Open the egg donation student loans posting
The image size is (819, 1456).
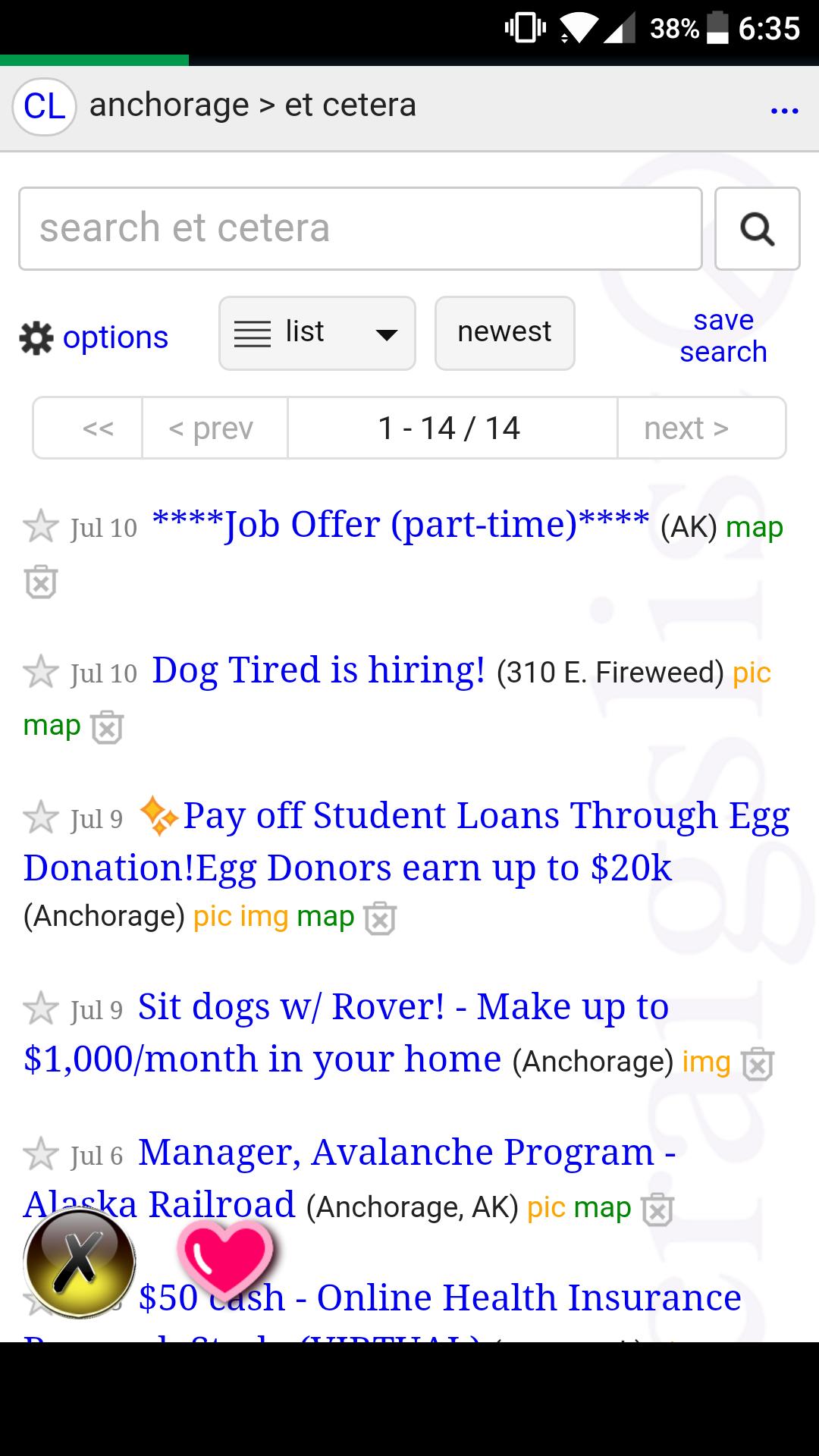pos(485,817)
